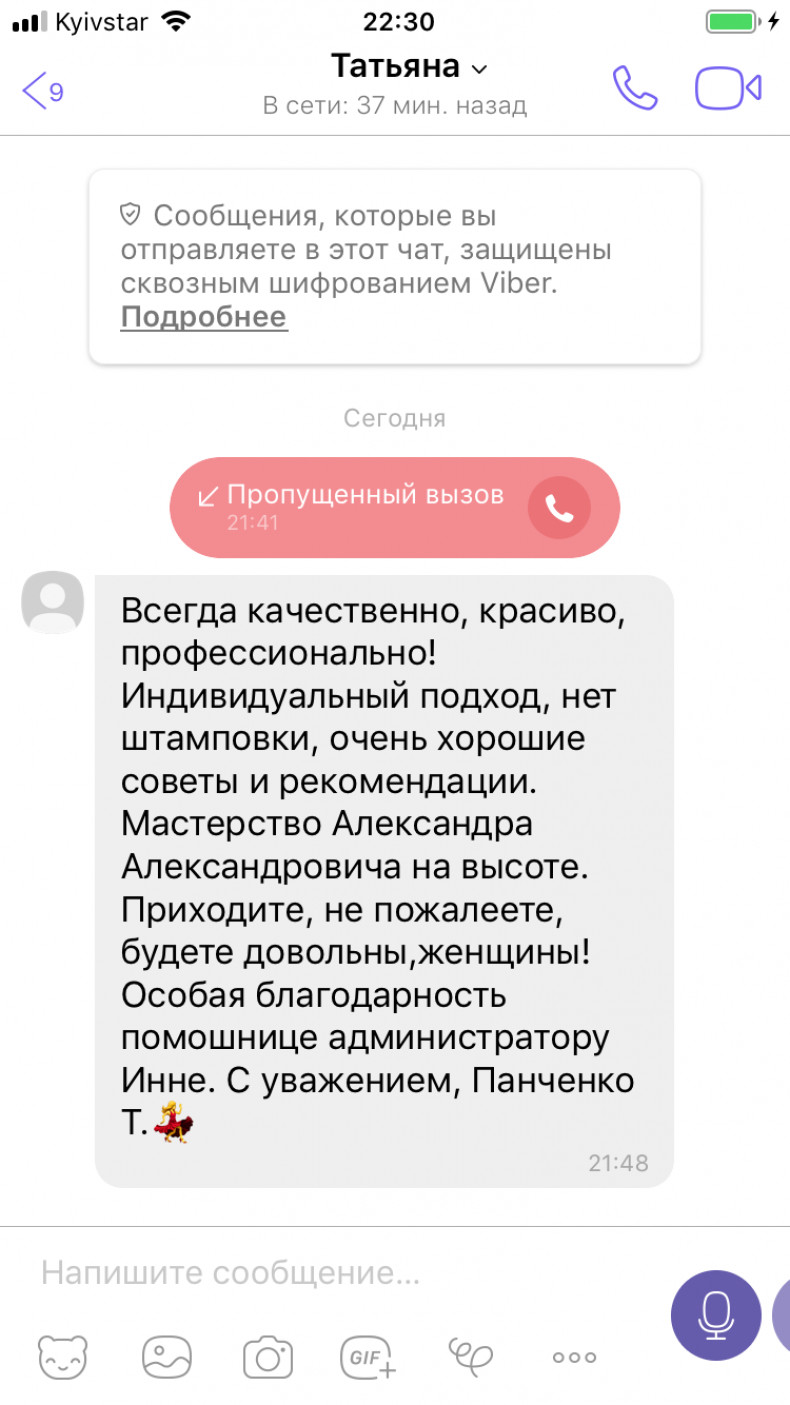Screen dimensions: 790x1405
Task: Open the camera to take a photo
Action: click(x=268, y=1357)
